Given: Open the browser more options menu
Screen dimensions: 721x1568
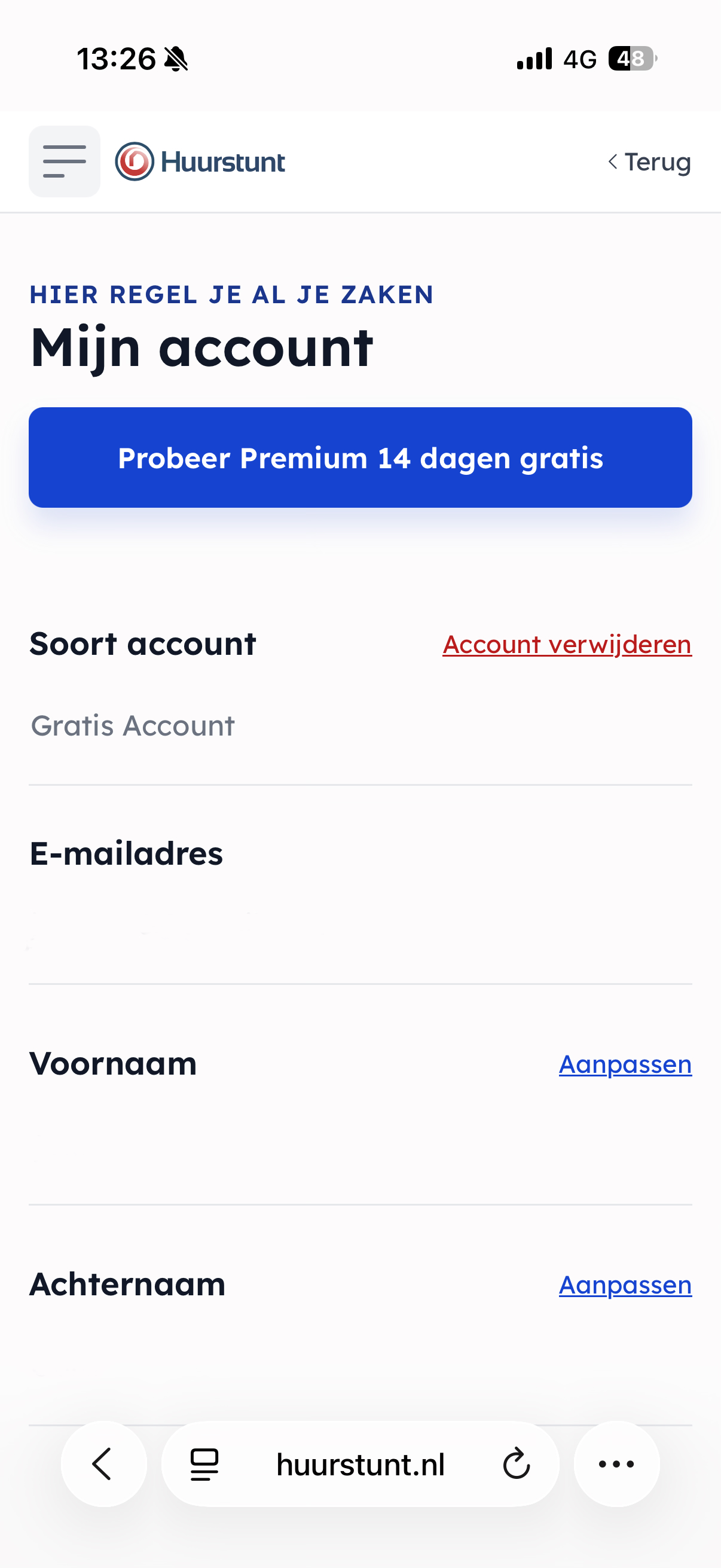Looking at the screenshot, I should (616, 1463).
